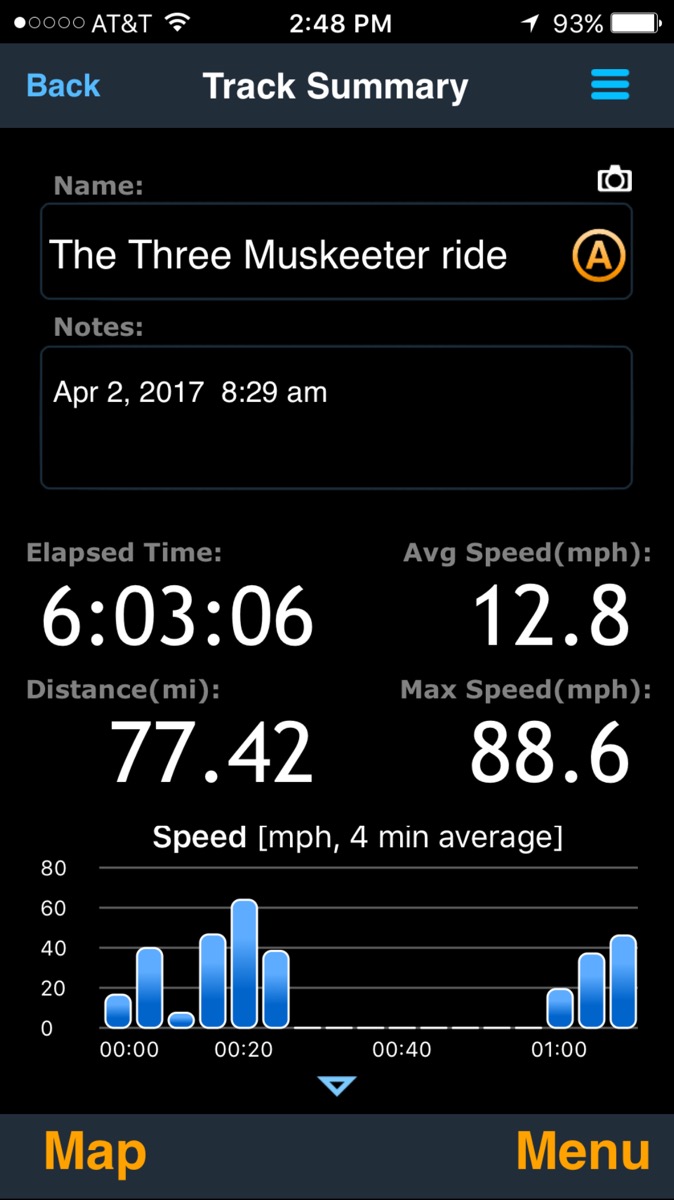This screenshot has width=674, height=1200.
Task: Edit the track name field
Action: pyautogui.click(x=300, y=254)
